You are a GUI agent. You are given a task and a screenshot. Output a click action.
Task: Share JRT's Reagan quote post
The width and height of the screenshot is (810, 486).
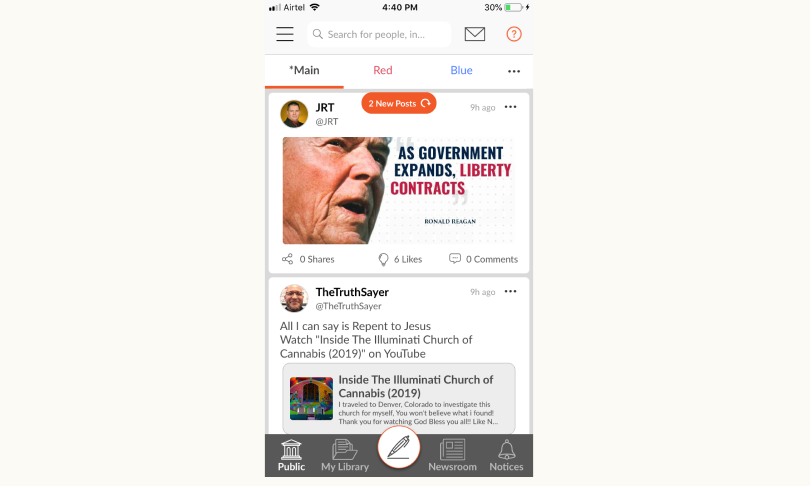(x=308, y=259)
